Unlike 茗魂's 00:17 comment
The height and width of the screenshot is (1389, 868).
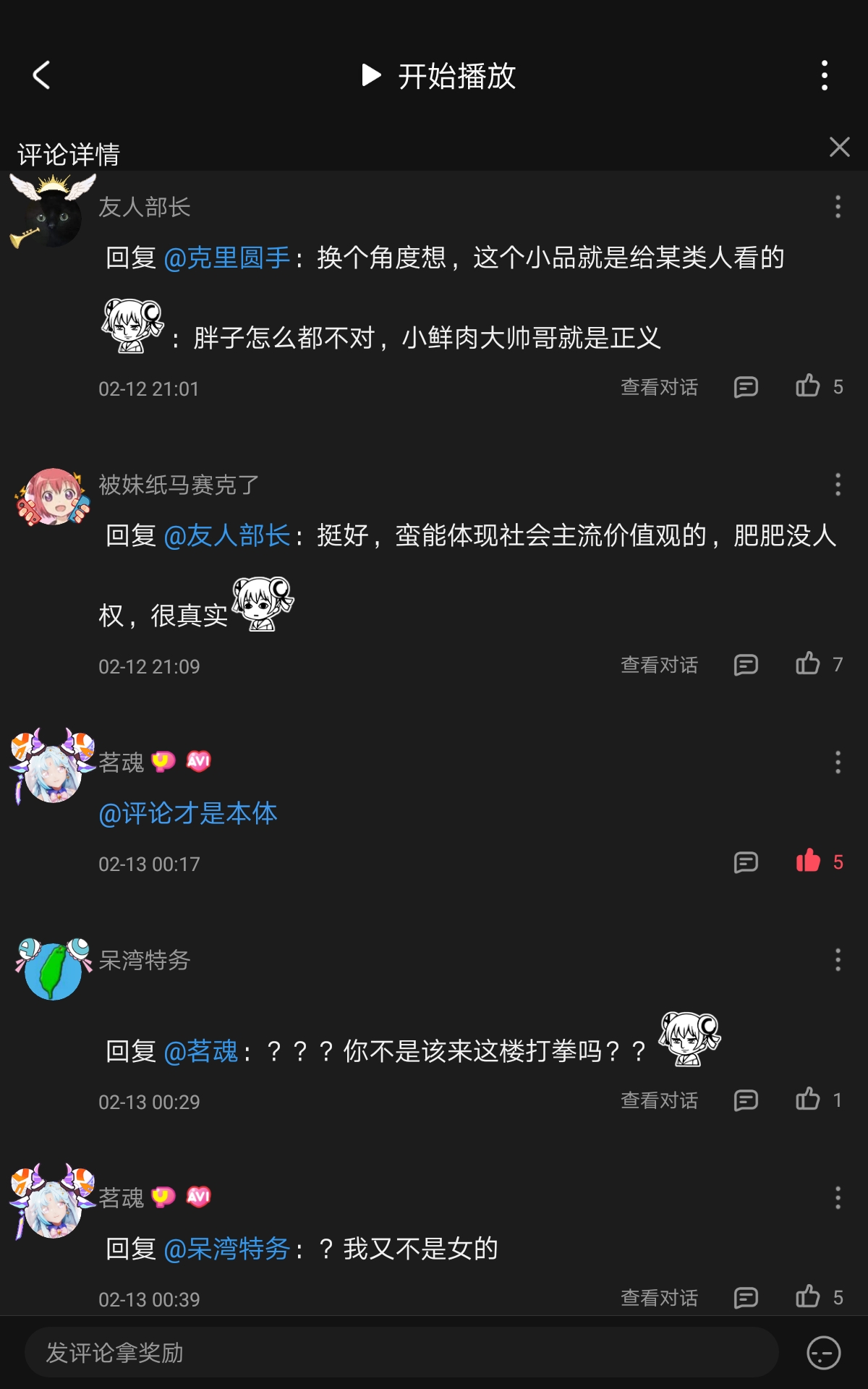click(808, 861)
